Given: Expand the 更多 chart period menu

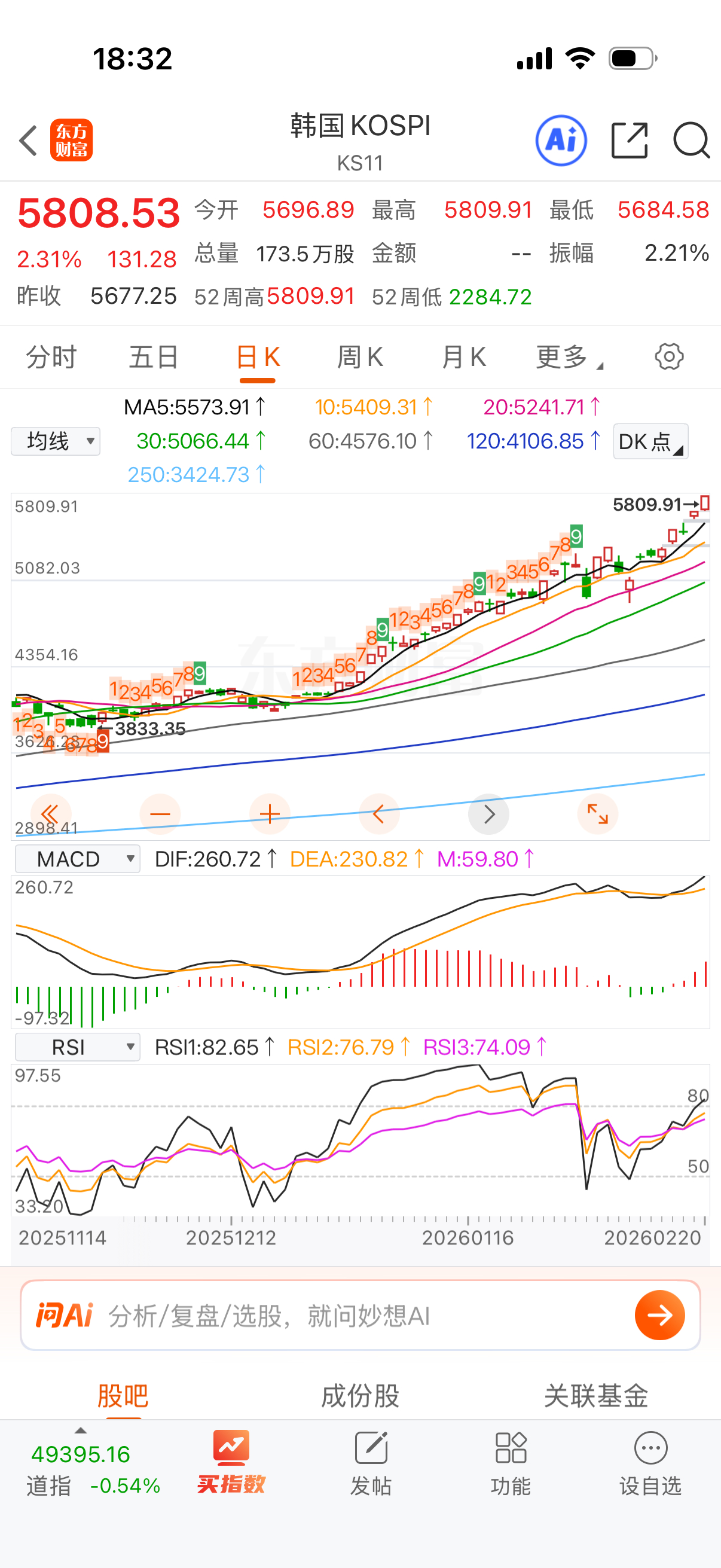Looking at the screenshot, I should coord(566,356).
